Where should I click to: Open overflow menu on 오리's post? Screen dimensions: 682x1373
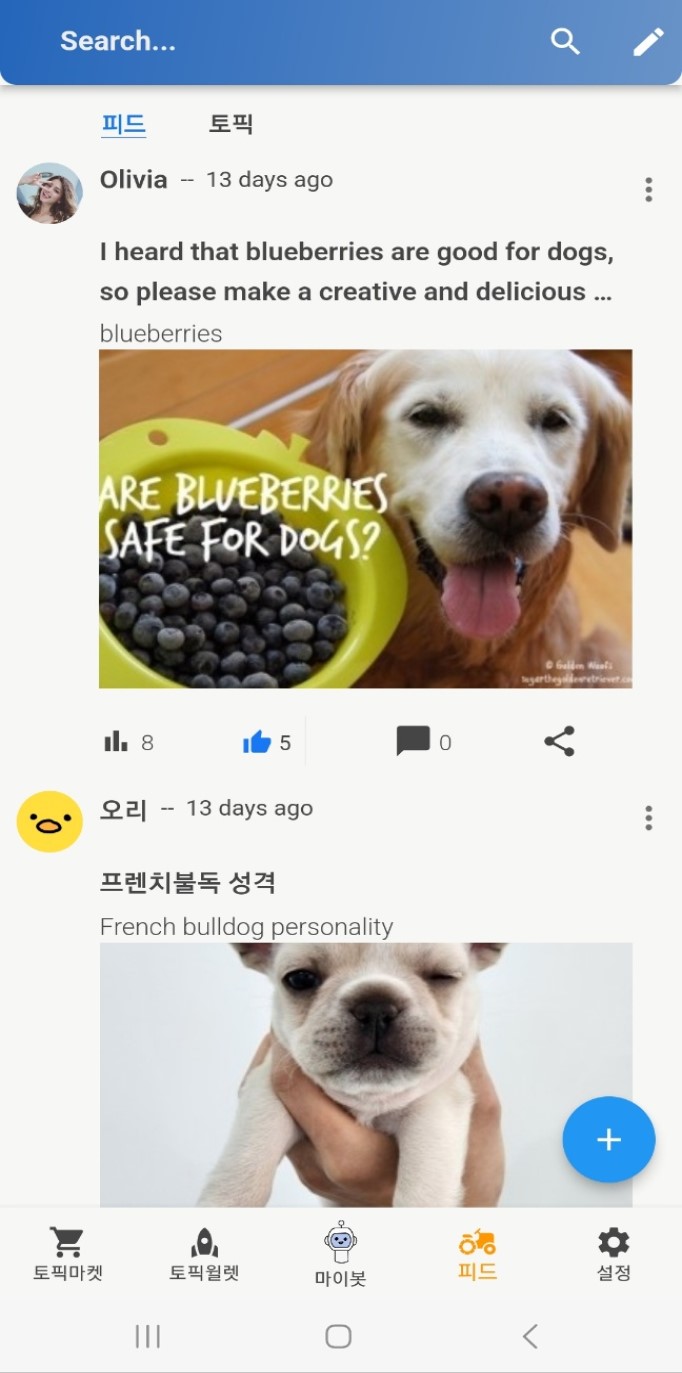(649, 818)
